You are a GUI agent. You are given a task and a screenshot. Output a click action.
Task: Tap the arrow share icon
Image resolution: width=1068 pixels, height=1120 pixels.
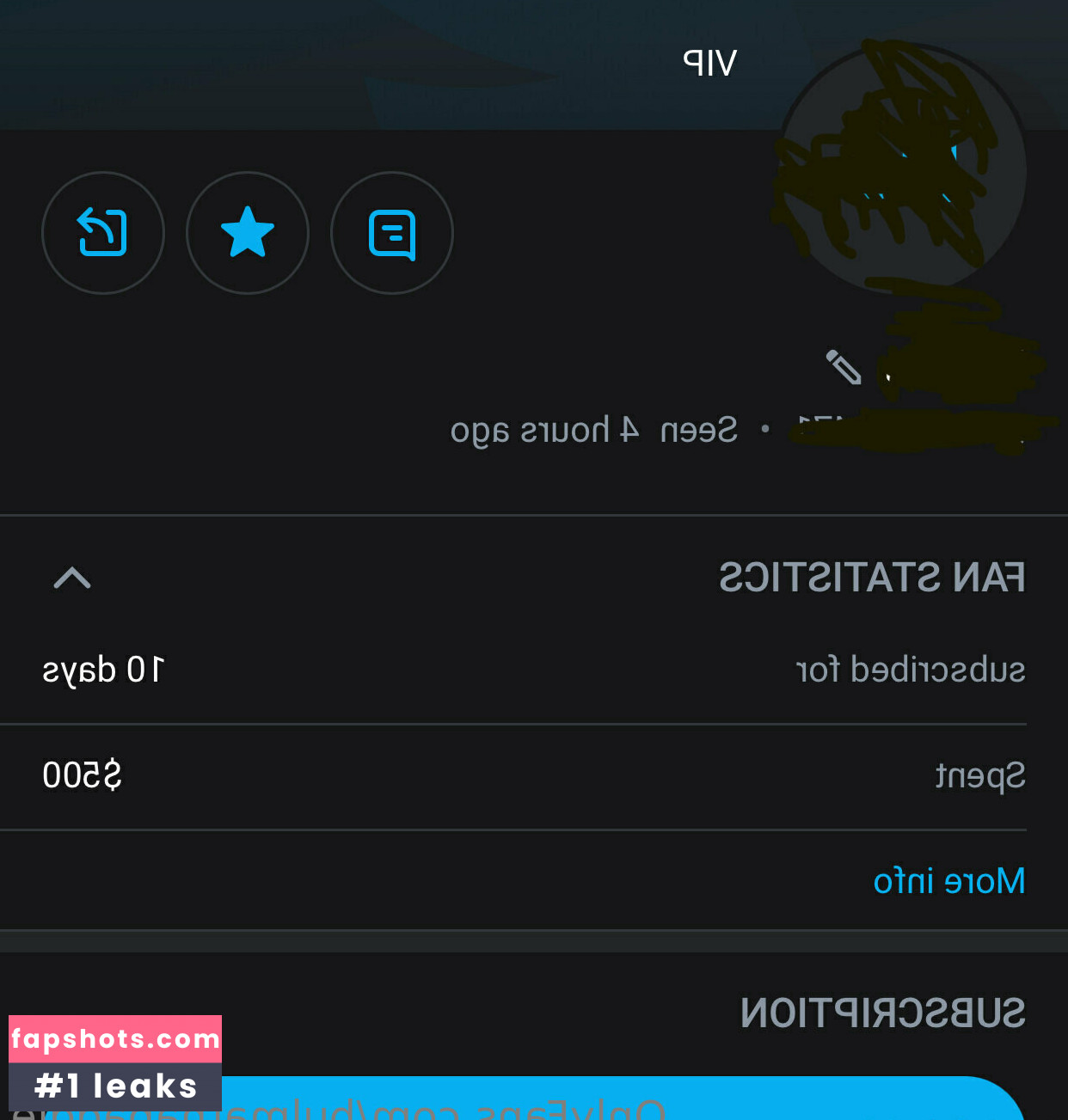[x=103, y=233]
